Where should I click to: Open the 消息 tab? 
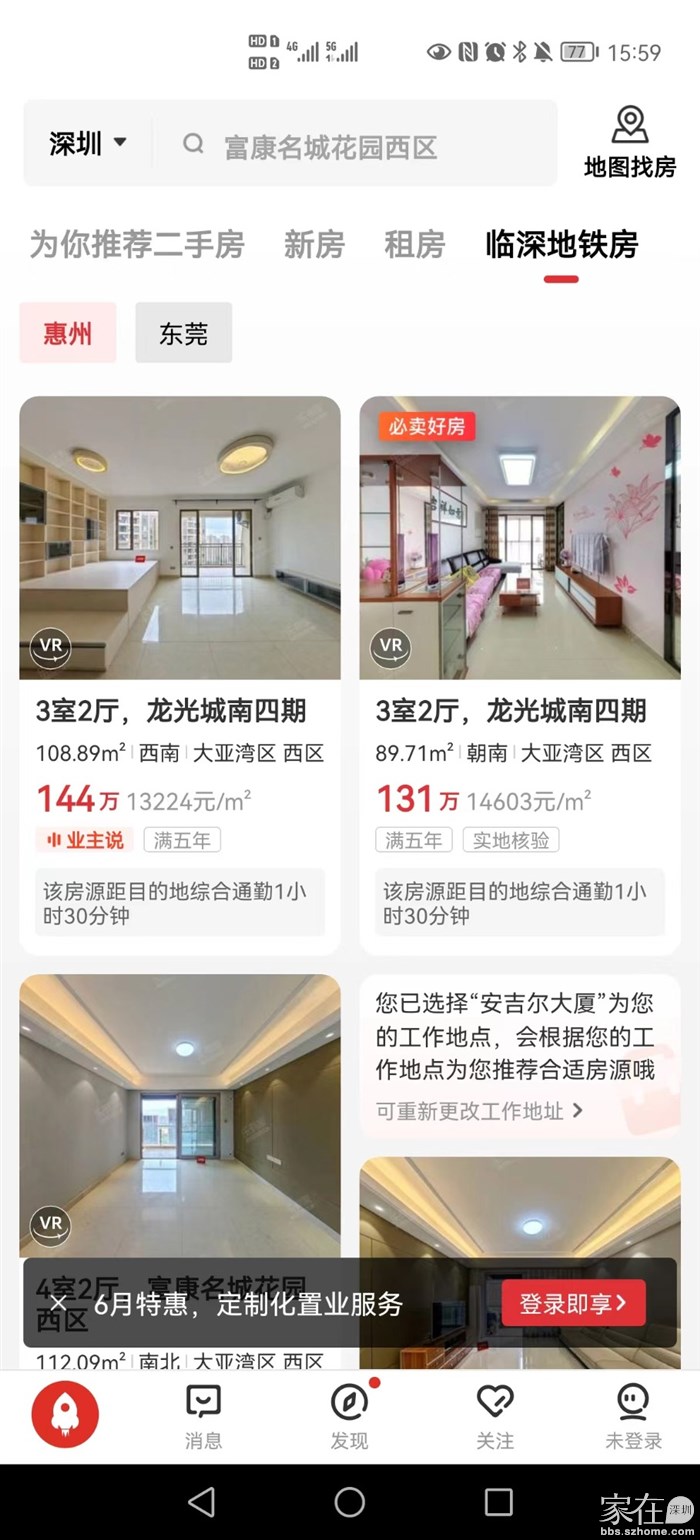pos(204,1416)
